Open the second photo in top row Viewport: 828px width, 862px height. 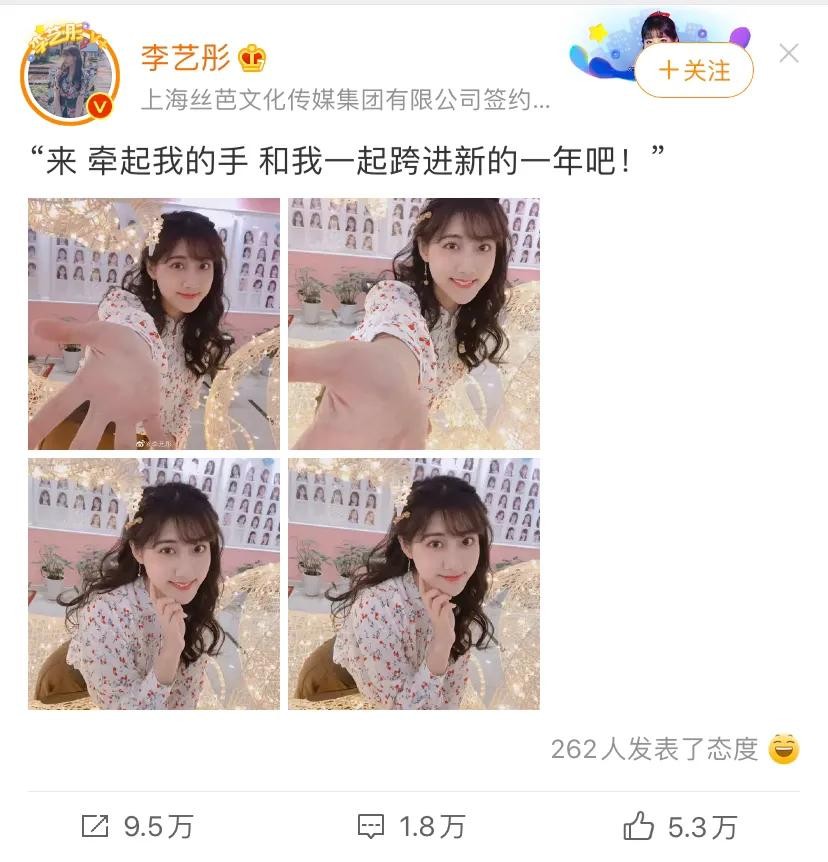pos(414,324)
